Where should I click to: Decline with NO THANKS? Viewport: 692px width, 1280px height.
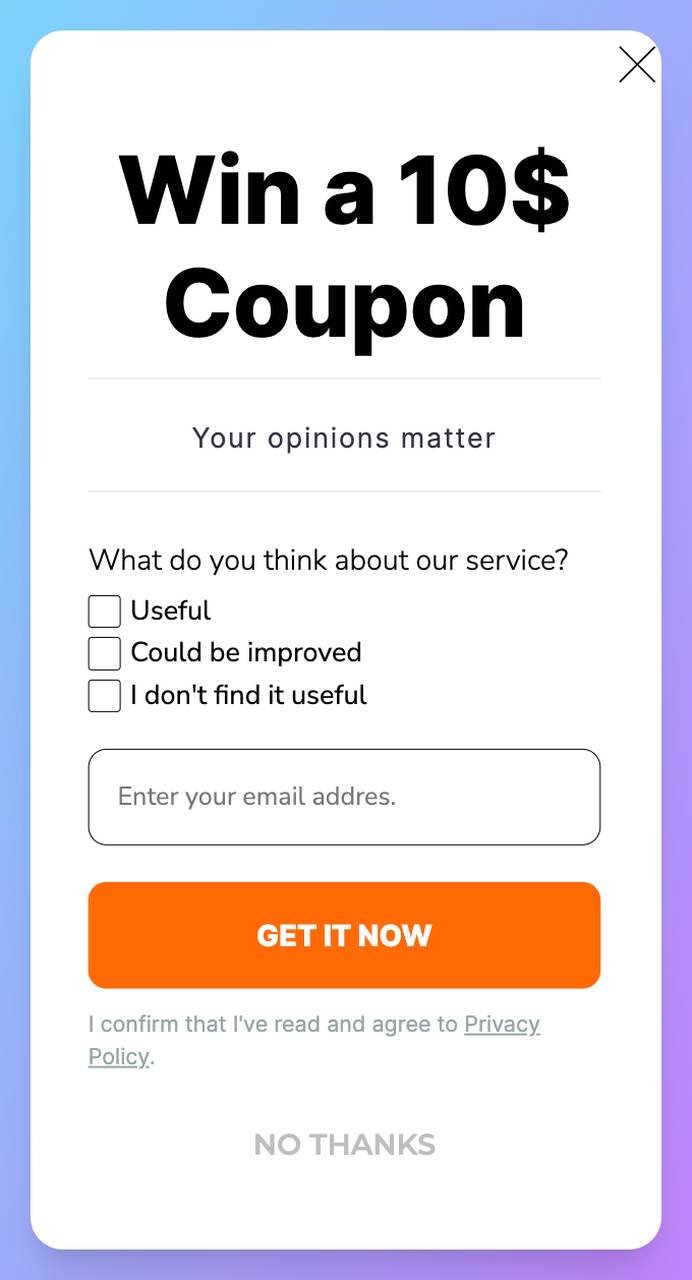(x=344, y=1145)
